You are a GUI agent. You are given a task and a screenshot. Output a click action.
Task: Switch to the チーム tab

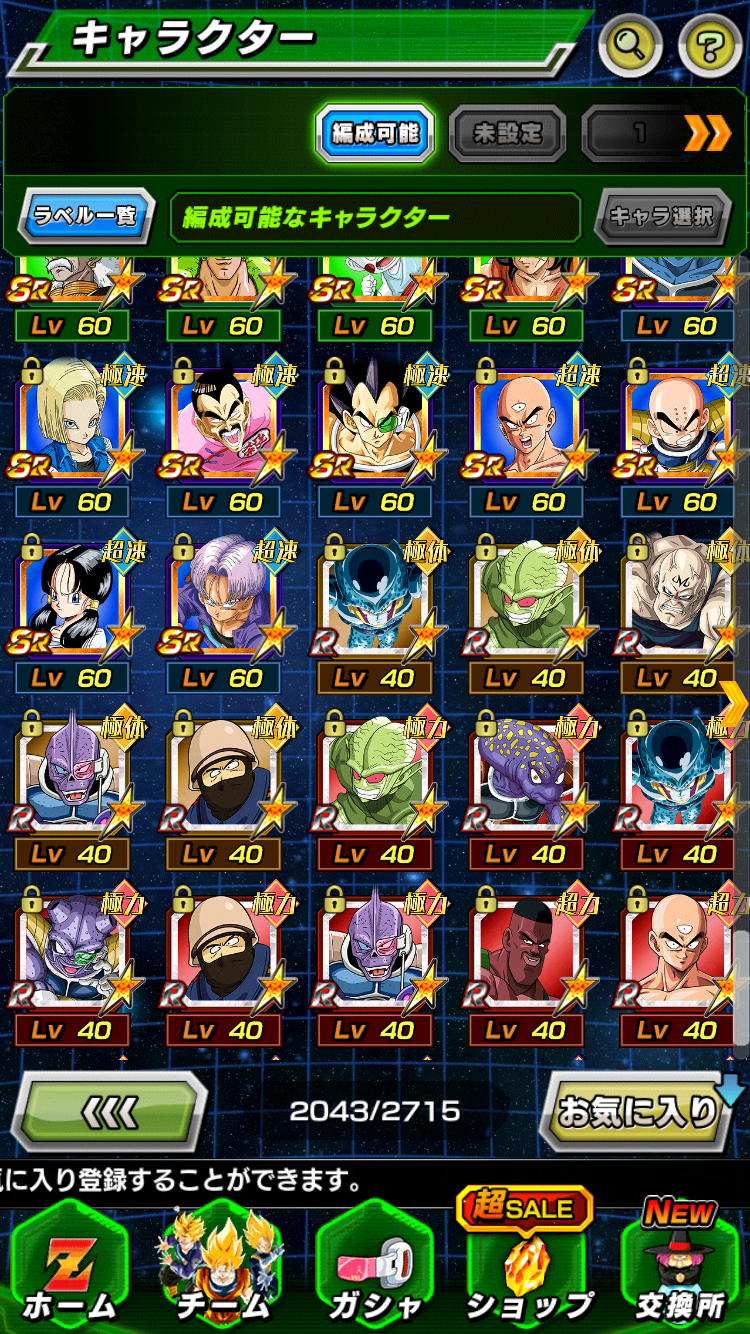click(x=222, y=1270)
